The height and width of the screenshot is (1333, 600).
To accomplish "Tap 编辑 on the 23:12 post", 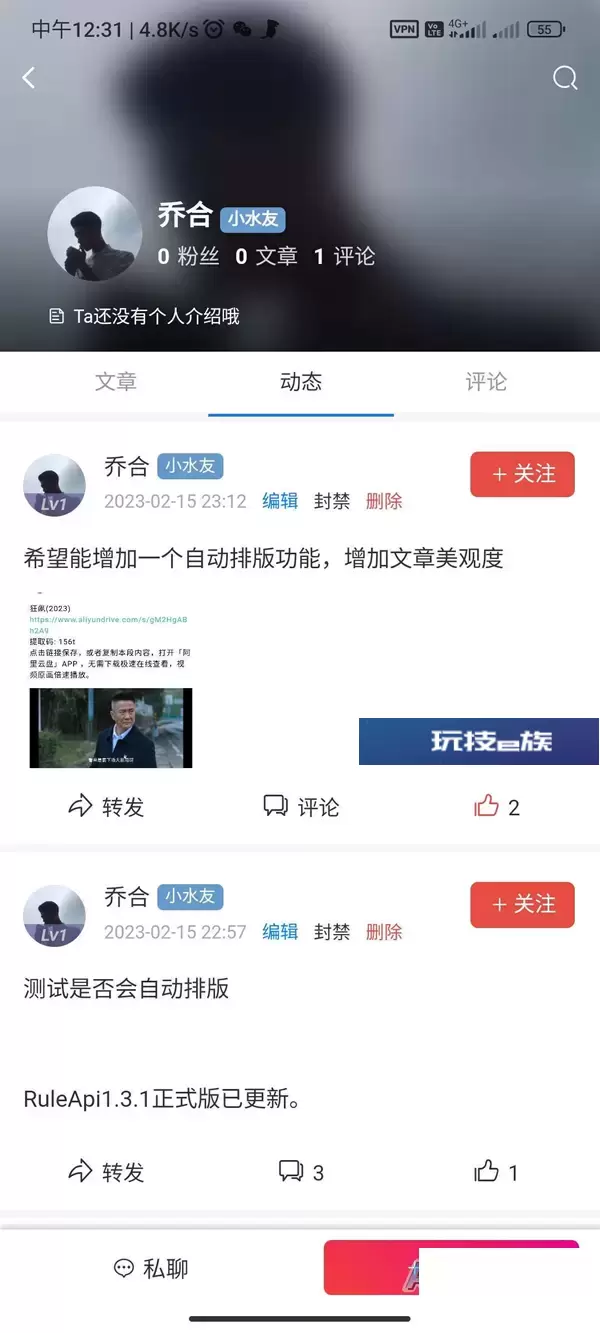I will [x=280, y=501].
